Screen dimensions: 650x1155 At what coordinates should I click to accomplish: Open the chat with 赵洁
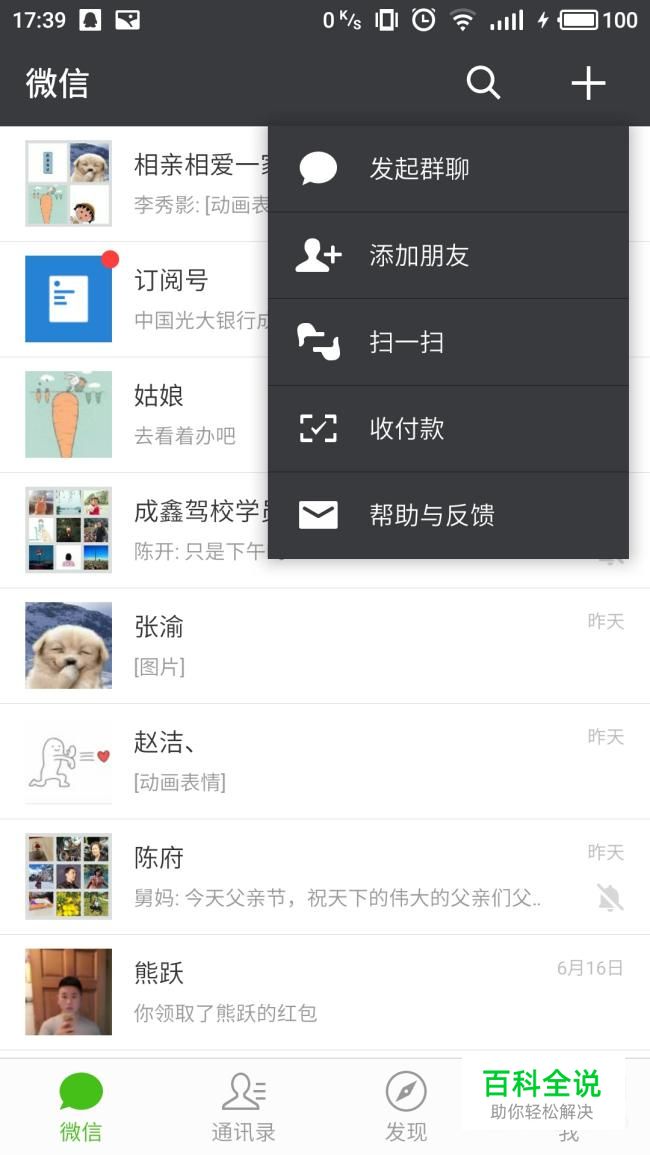[x=325, y=761]
